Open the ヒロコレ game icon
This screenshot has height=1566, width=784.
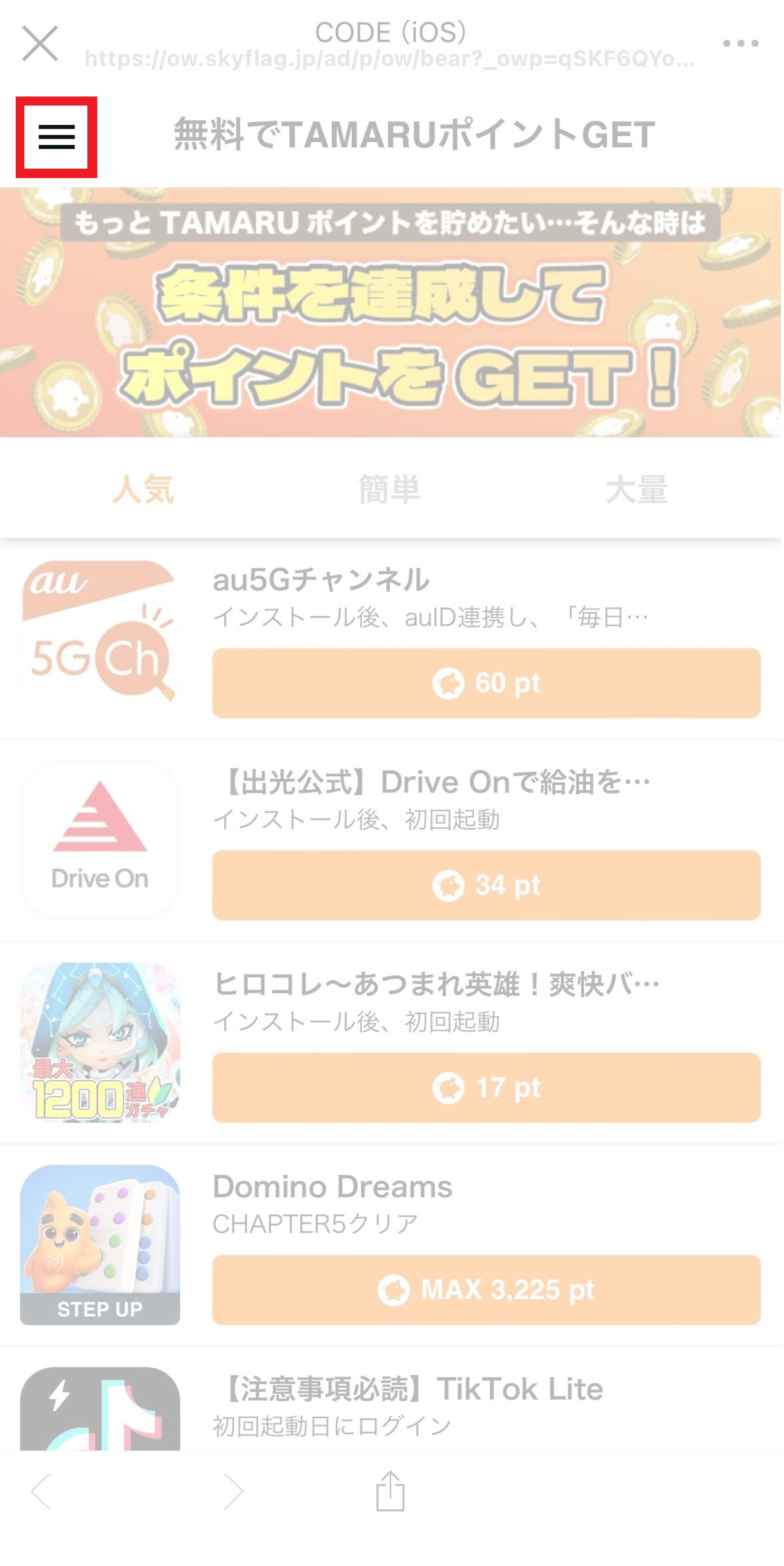click(100, 1042)
